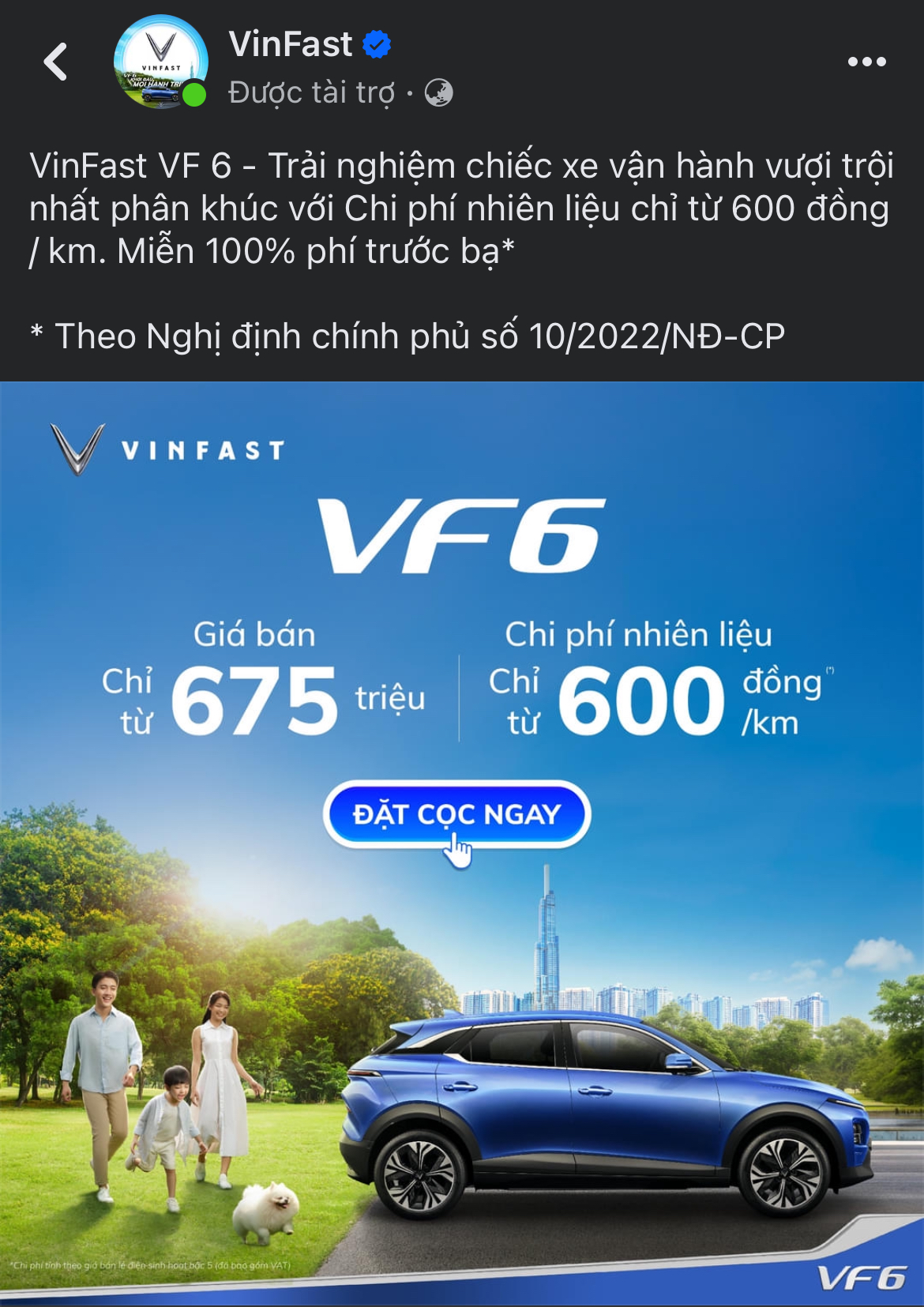
Task: Open the VinFast page name link
Action: (x=290, y=44)
